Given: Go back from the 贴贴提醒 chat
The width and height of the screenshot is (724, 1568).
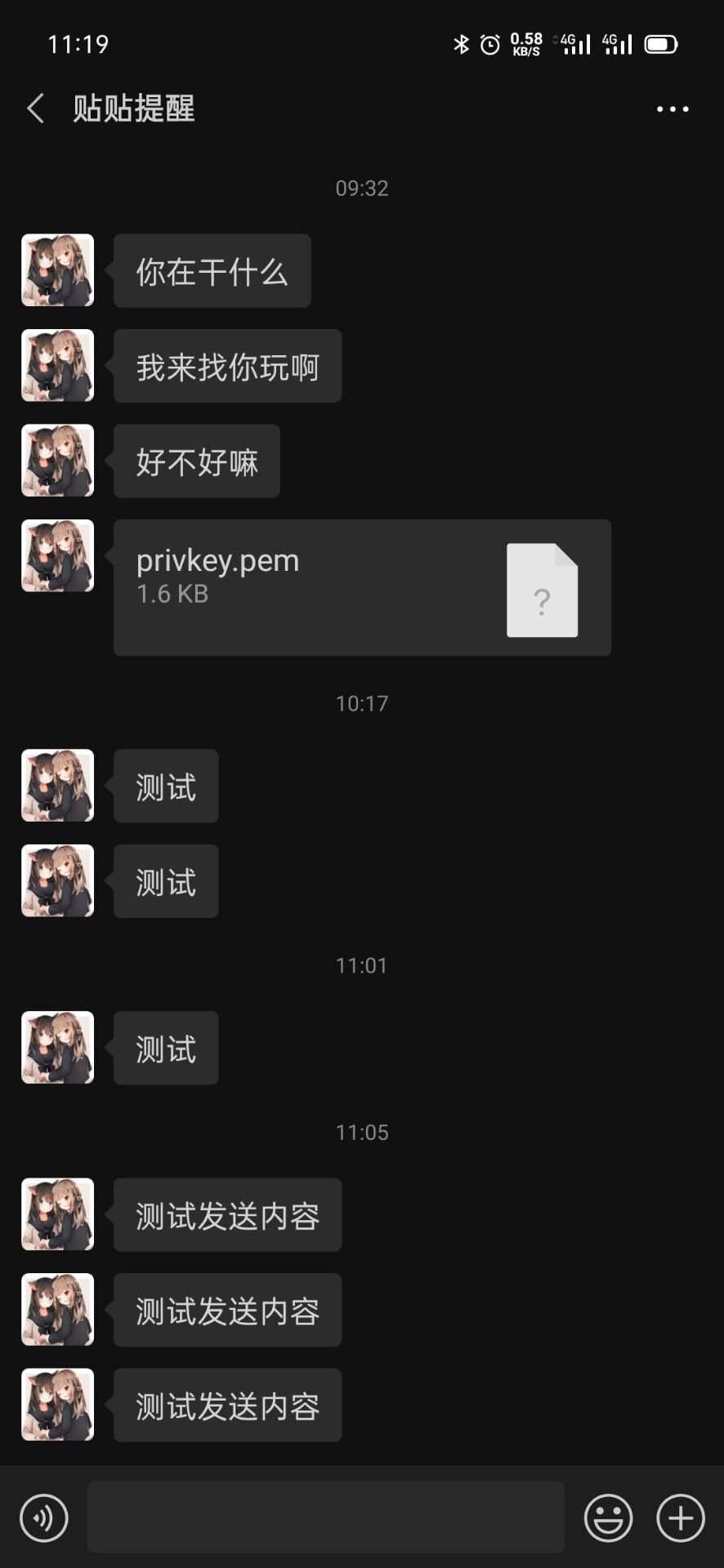Looking at the screenshot, I should pos(35,108).
